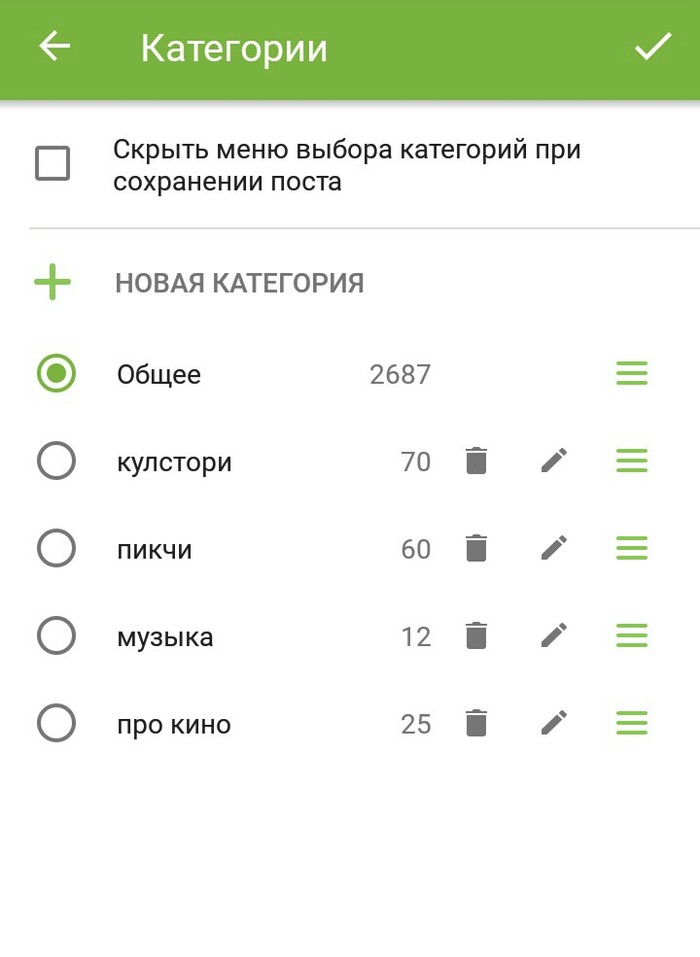Tap the reorder handle for музыка

click(x=631, y=636)
